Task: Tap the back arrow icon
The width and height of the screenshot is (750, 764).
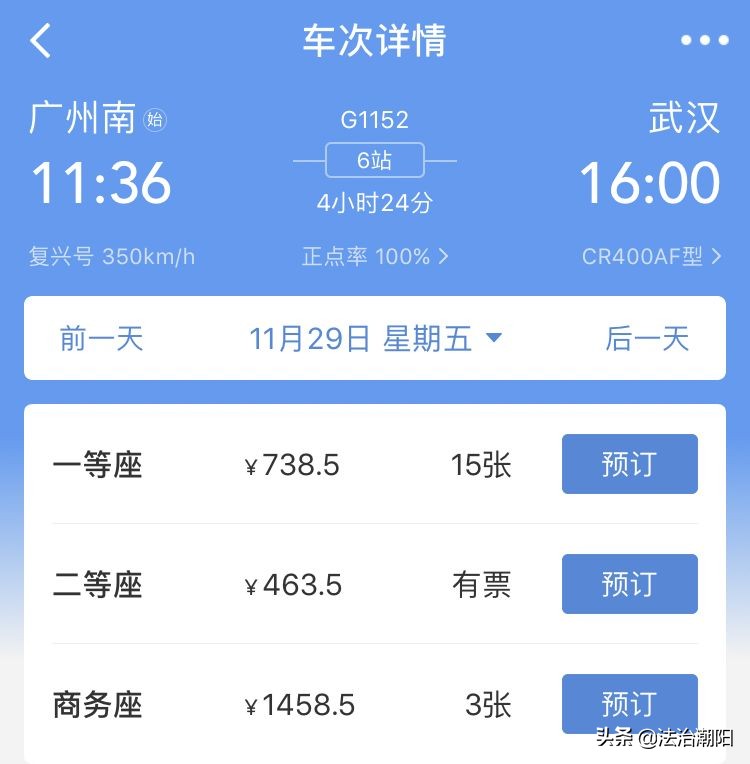Action: [x=40, y=40]
